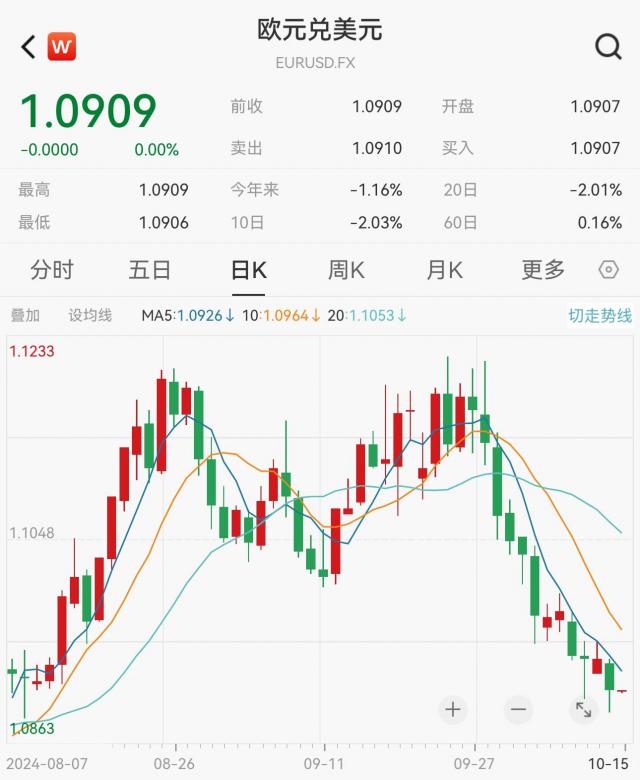The image size is (640, 780).
Task: Switch to the 分时 chart tab
Action: coord(52,270)
